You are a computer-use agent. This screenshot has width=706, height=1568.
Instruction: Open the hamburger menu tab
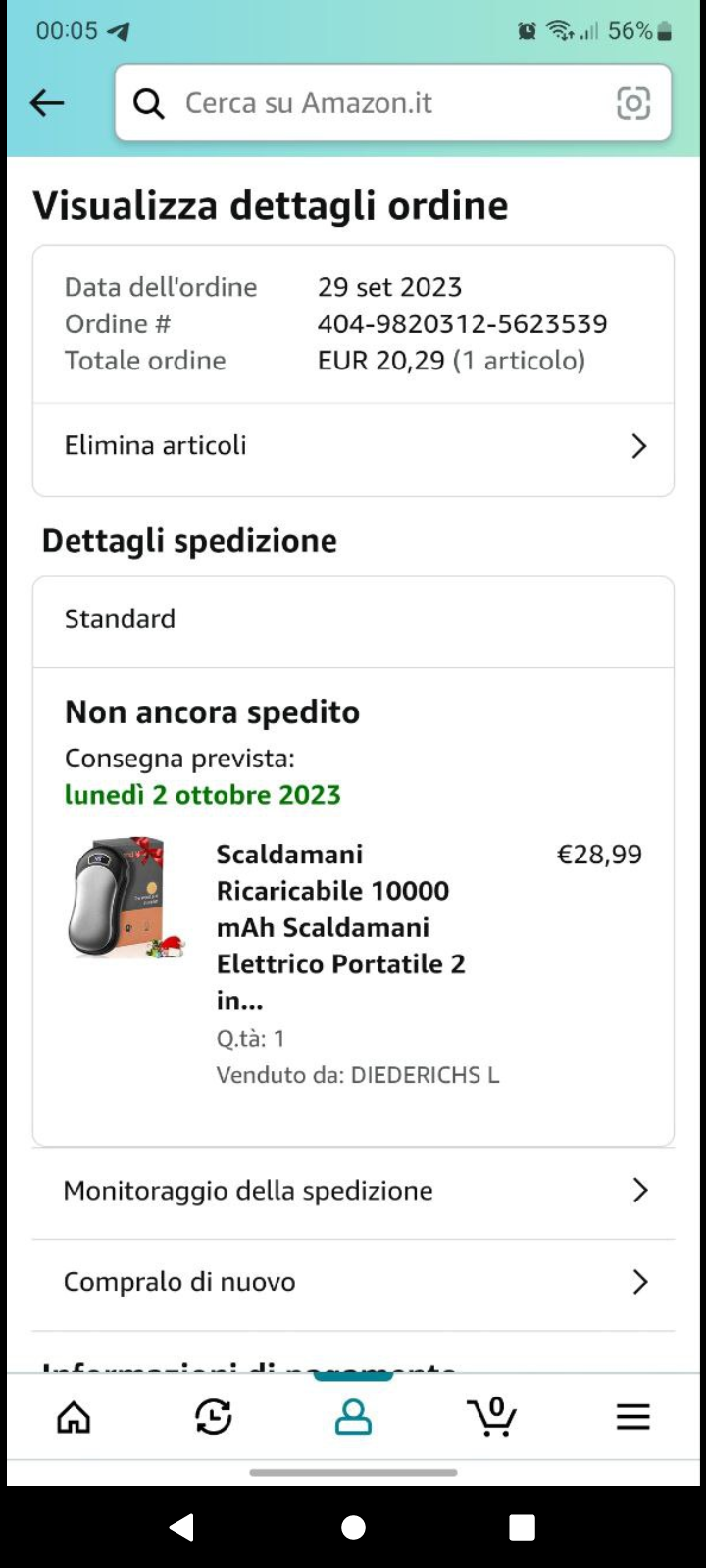(x=632, y=1417)
